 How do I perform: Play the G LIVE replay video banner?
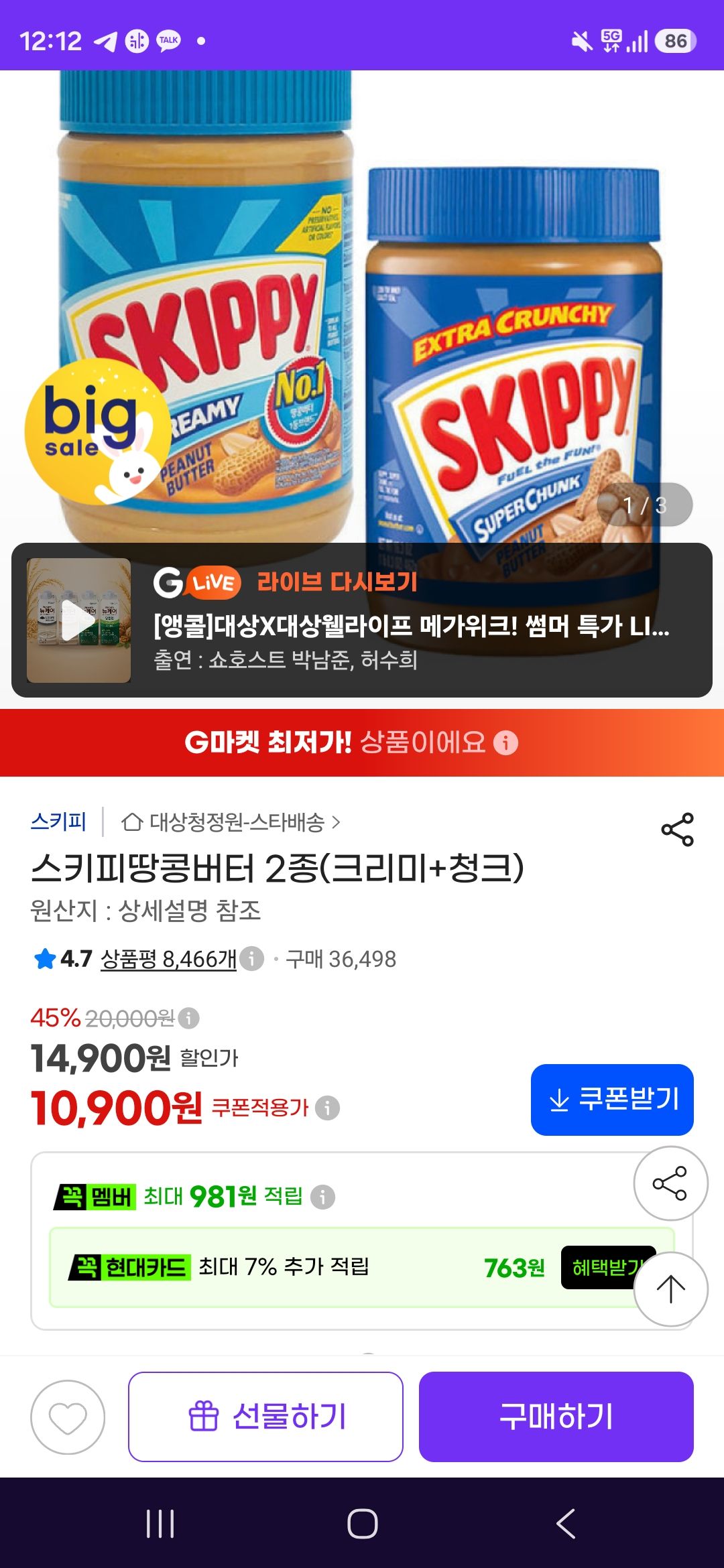pos(362,620)
